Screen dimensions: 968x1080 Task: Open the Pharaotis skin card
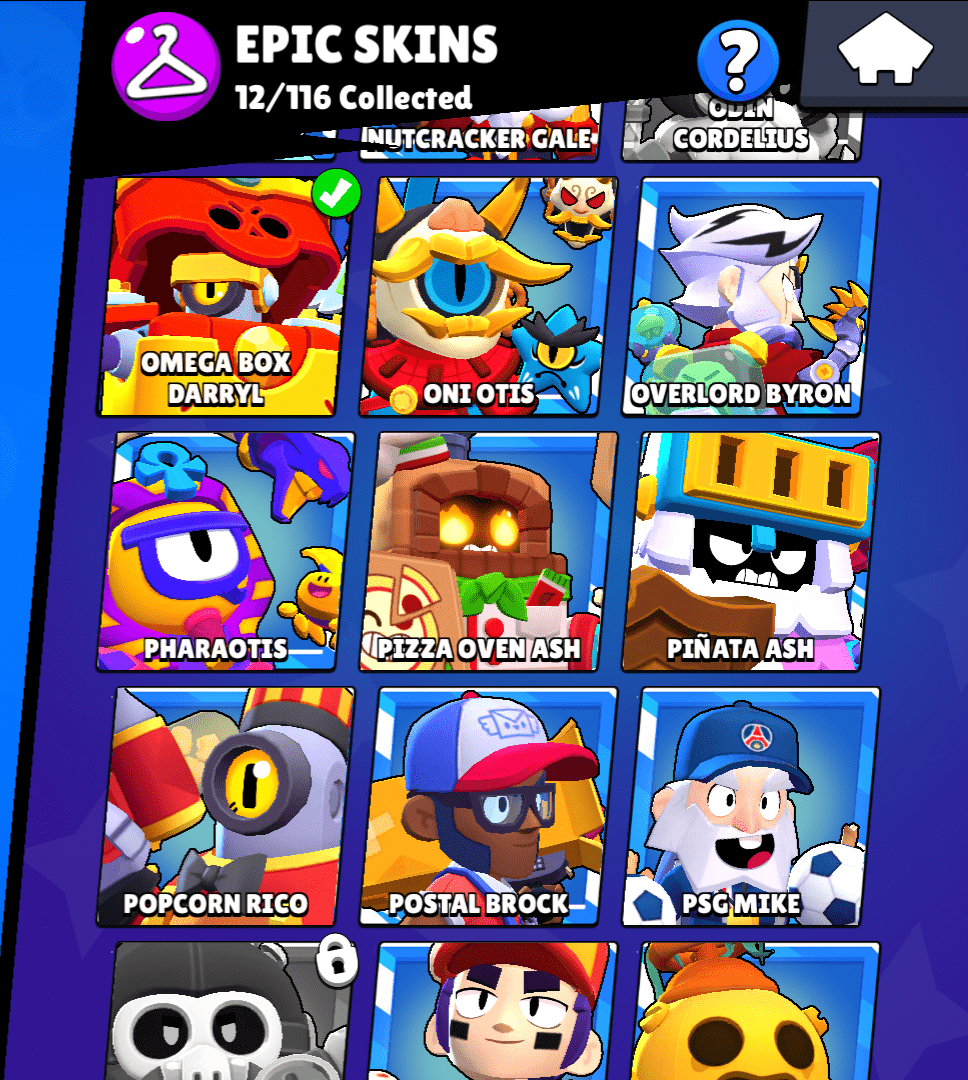226,550
